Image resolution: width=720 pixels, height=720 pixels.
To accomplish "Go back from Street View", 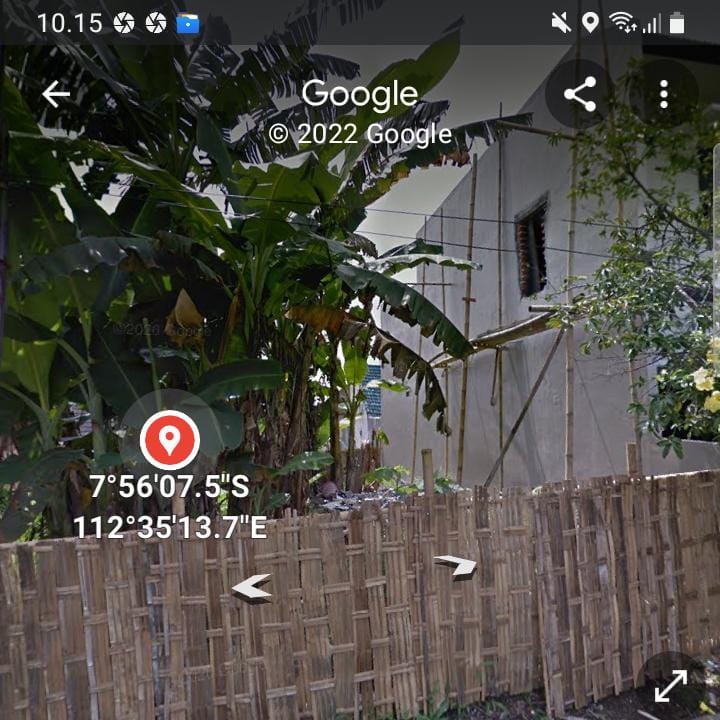I will [x=56, y=94].
